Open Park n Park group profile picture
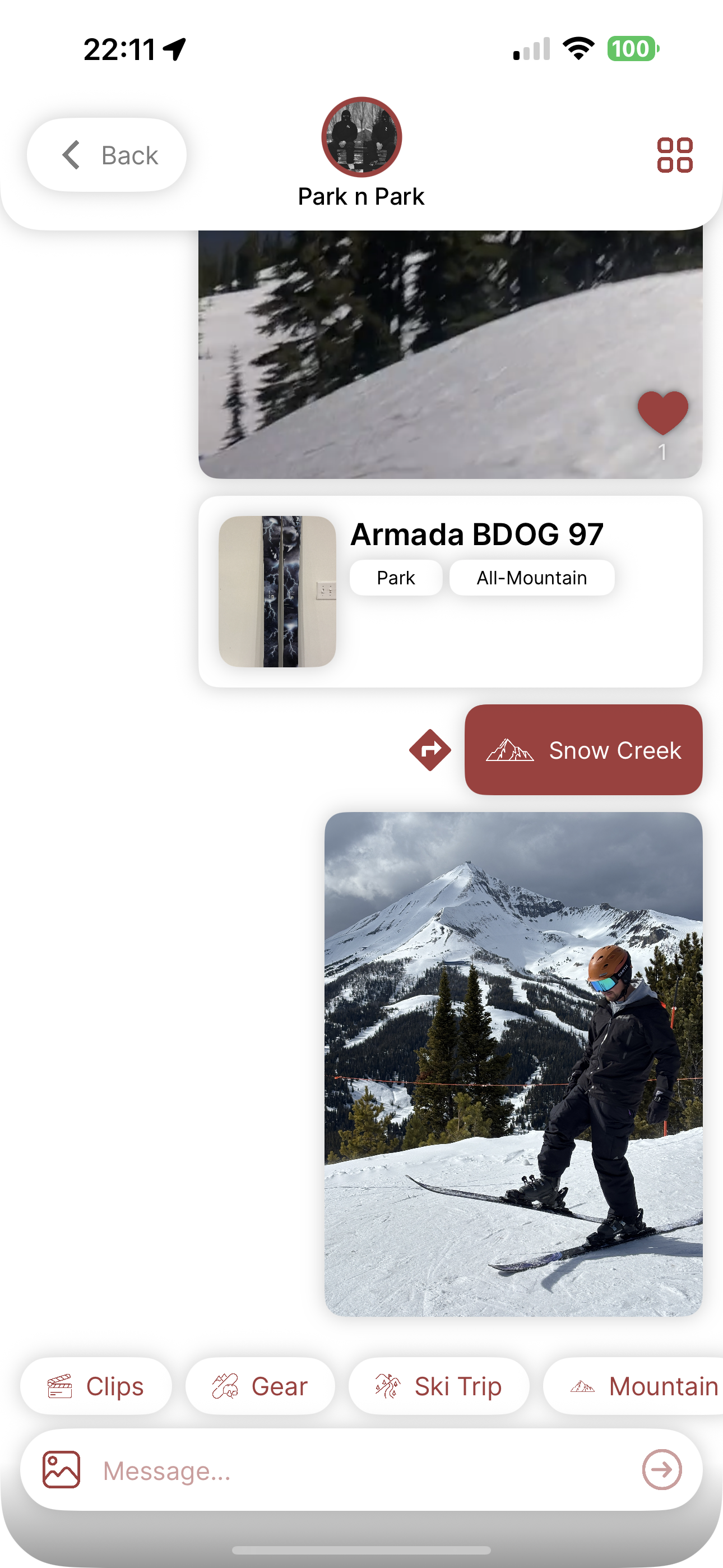 361,137
